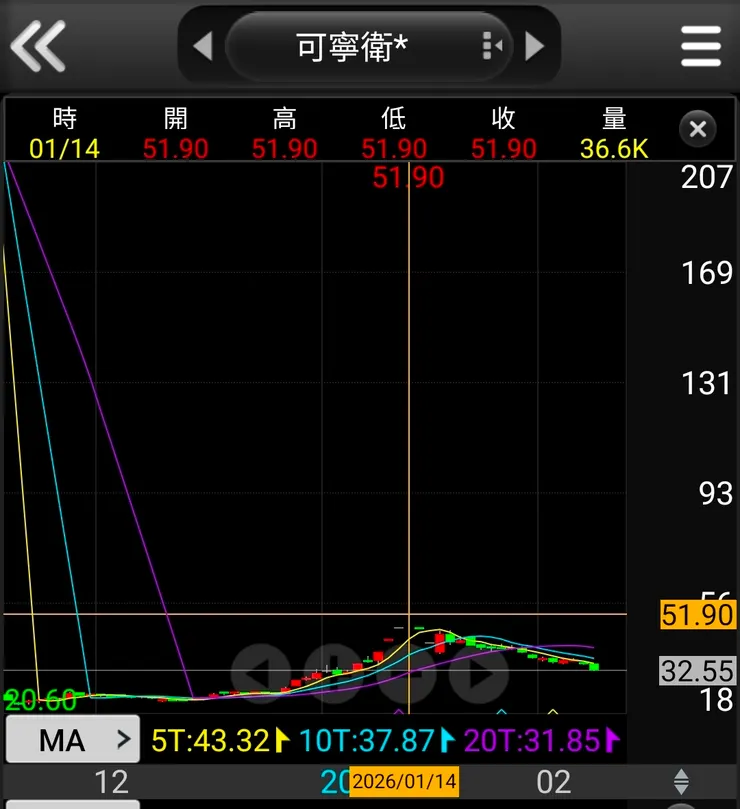This screenshot has height=809, width=740.
Task: Tap the up-down arrows beside the date axis
Action: click(x=681, y=781)
